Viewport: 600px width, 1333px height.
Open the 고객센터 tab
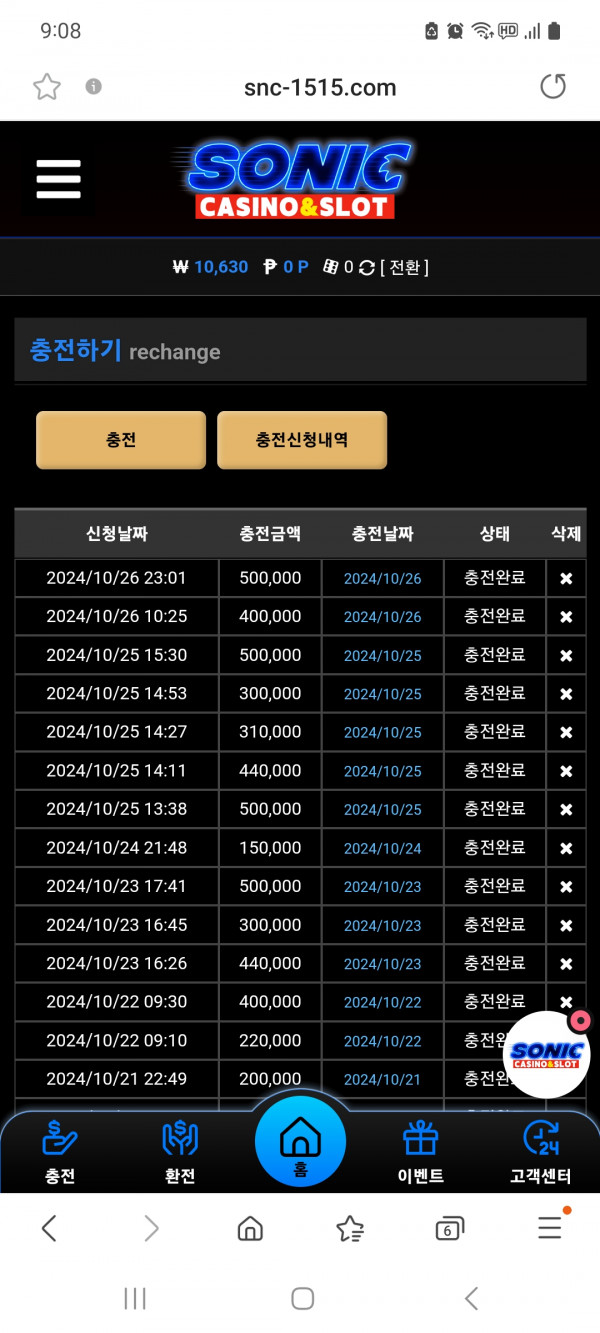541,1153
